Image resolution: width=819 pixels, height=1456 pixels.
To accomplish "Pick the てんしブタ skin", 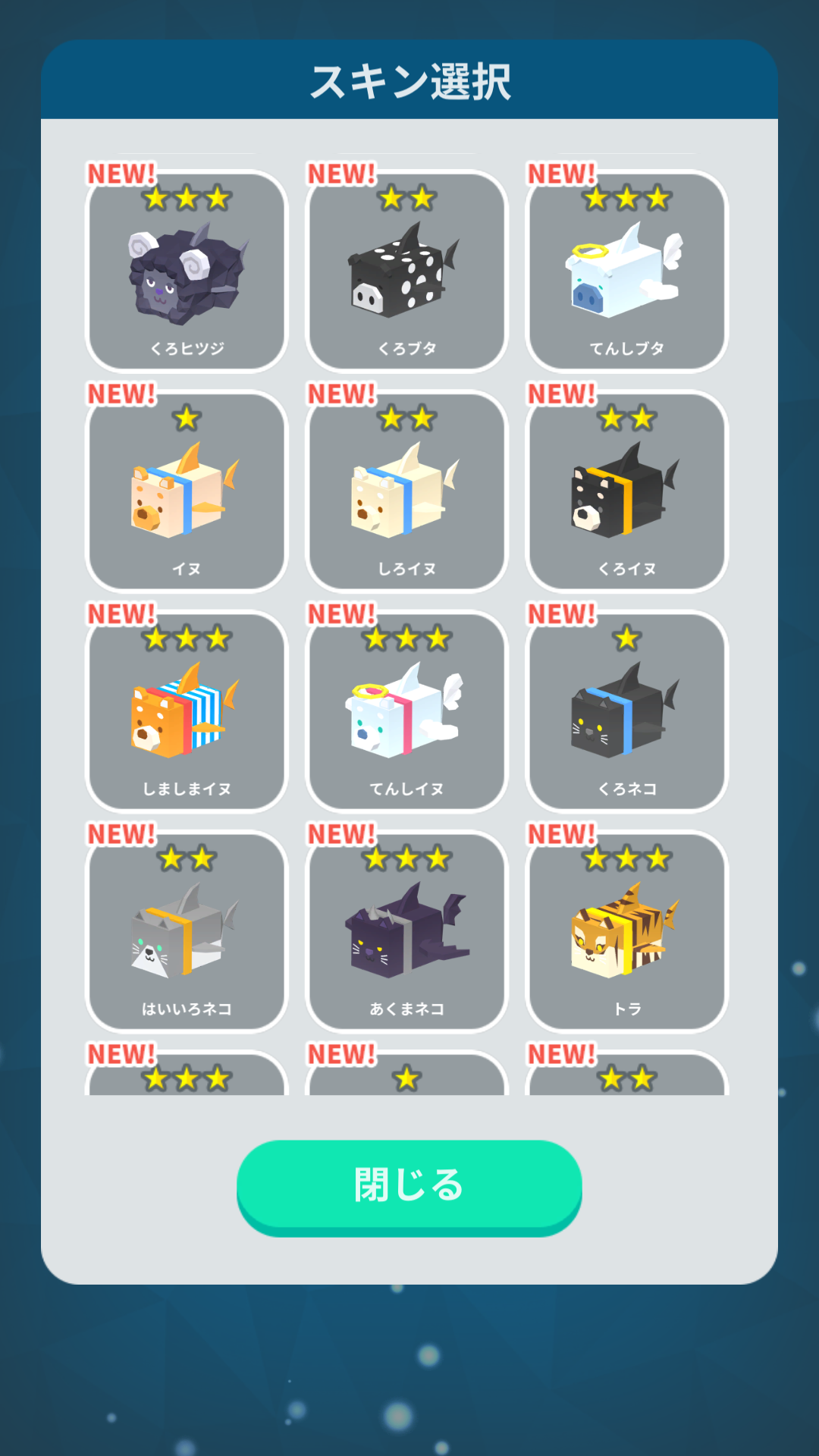I will pos(626,271).
